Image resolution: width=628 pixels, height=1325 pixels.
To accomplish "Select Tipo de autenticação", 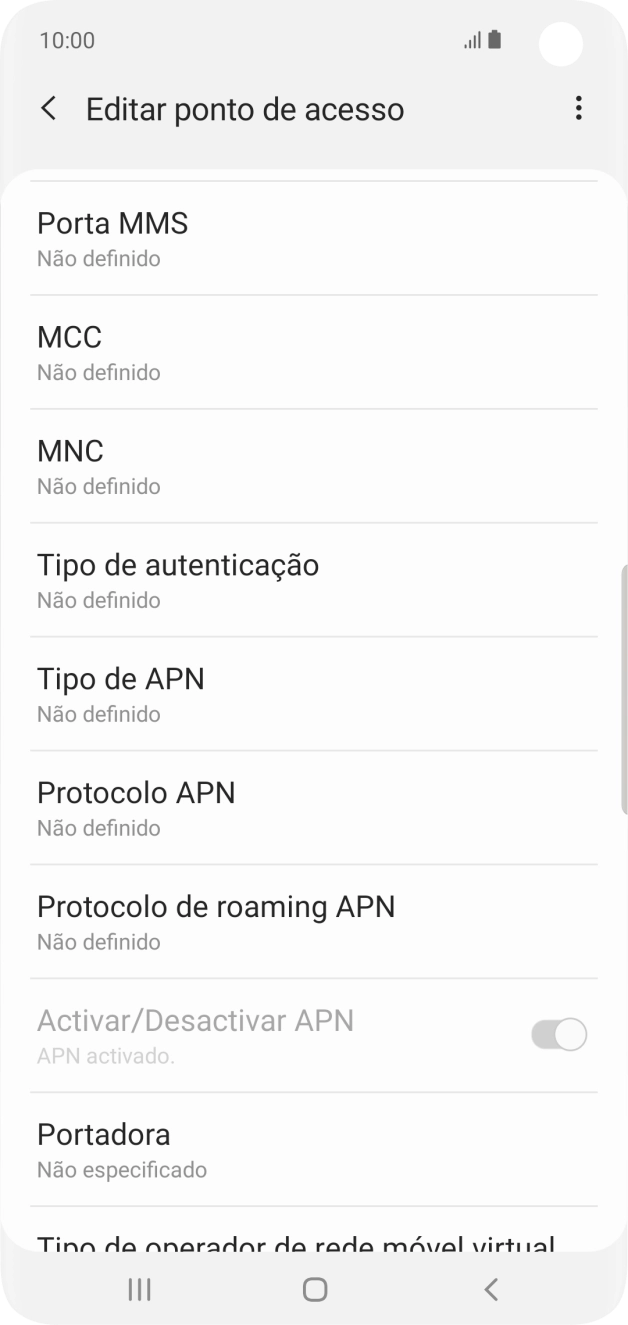I will (x=313, y=581).
